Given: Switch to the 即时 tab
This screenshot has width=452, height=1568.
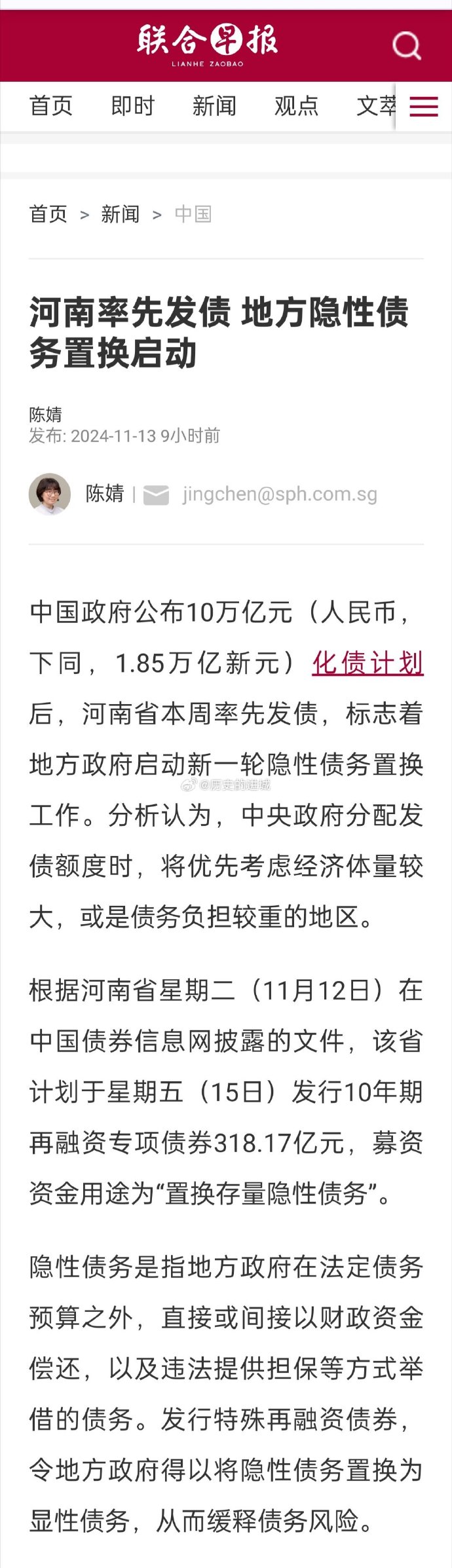Looking at the screenshot, I should tap(132, 106).
